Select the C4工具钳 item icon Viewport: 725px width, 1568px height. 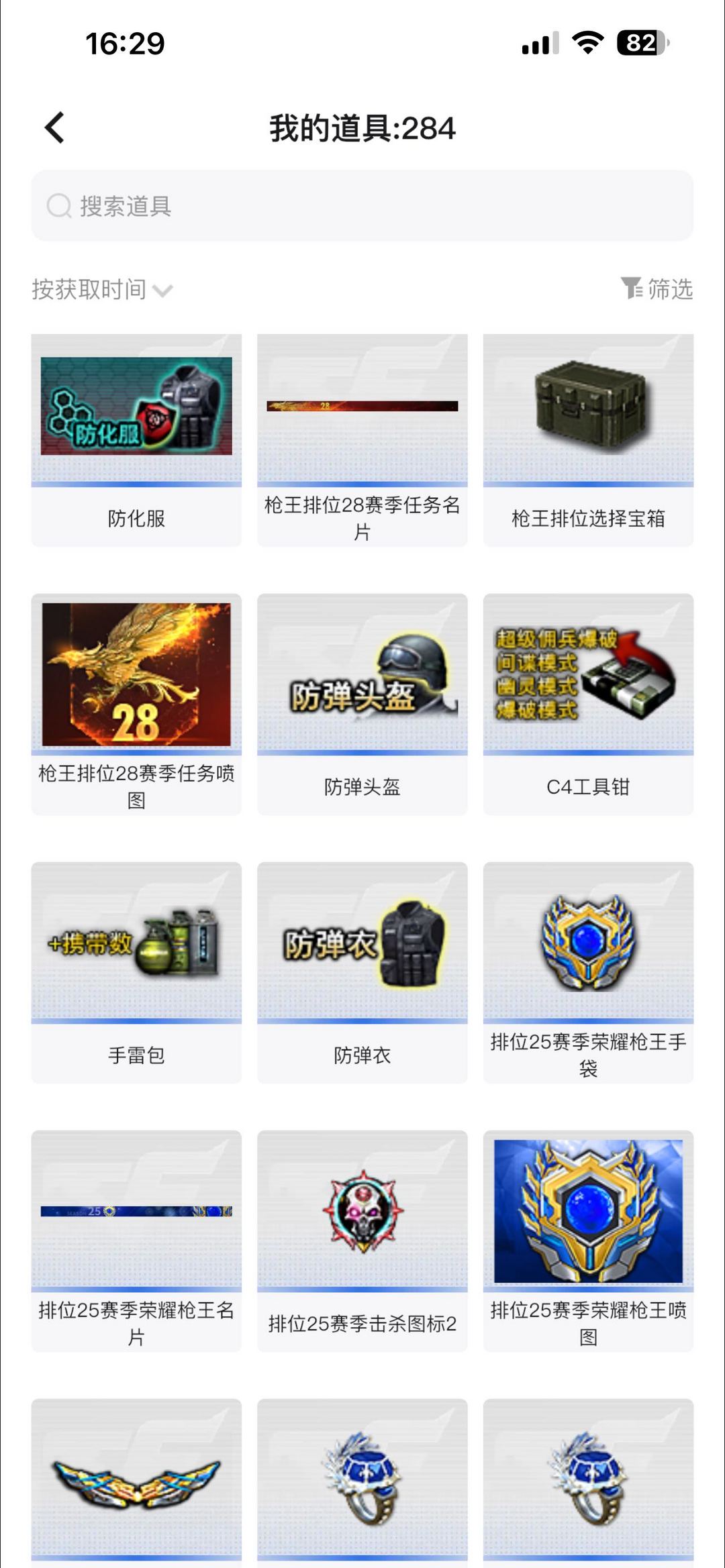coord(587,678)
